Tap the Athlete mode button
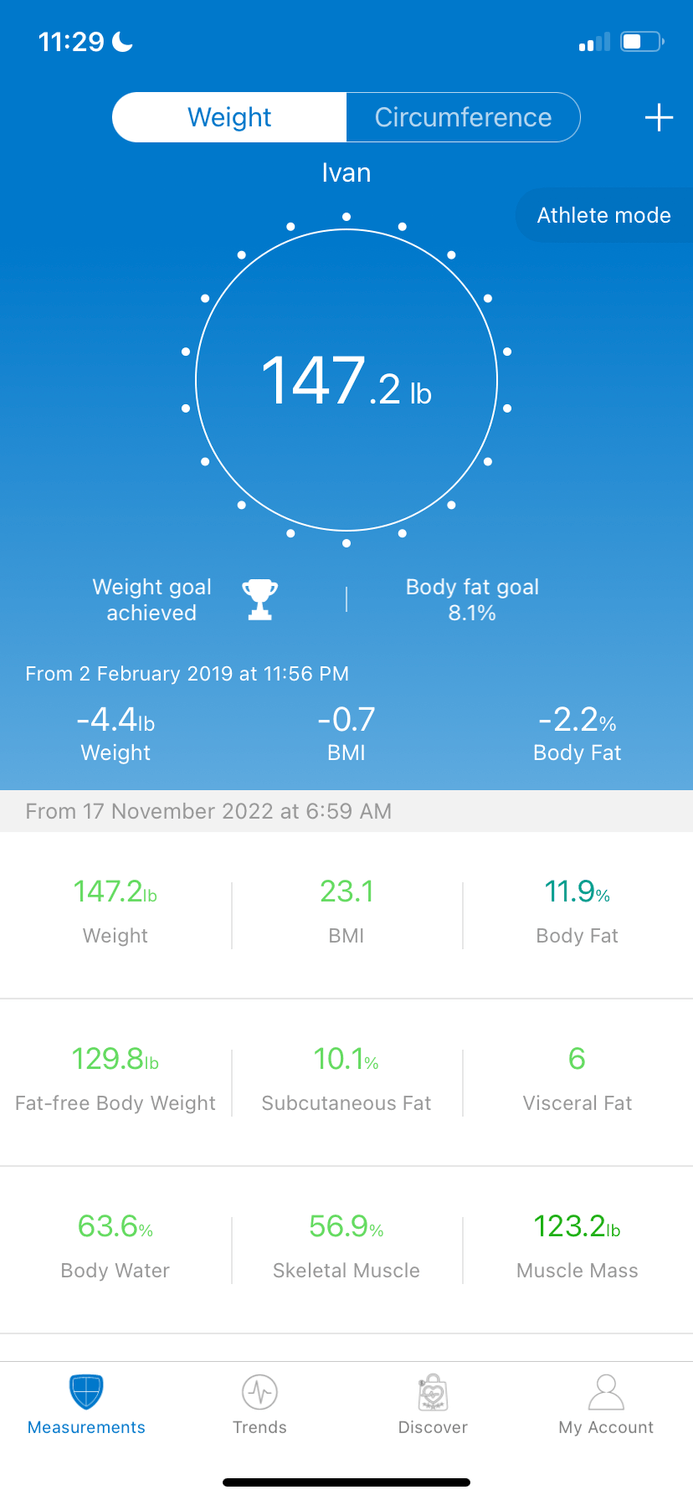This screenshot has width=693, height=1500. pos(604,215)
